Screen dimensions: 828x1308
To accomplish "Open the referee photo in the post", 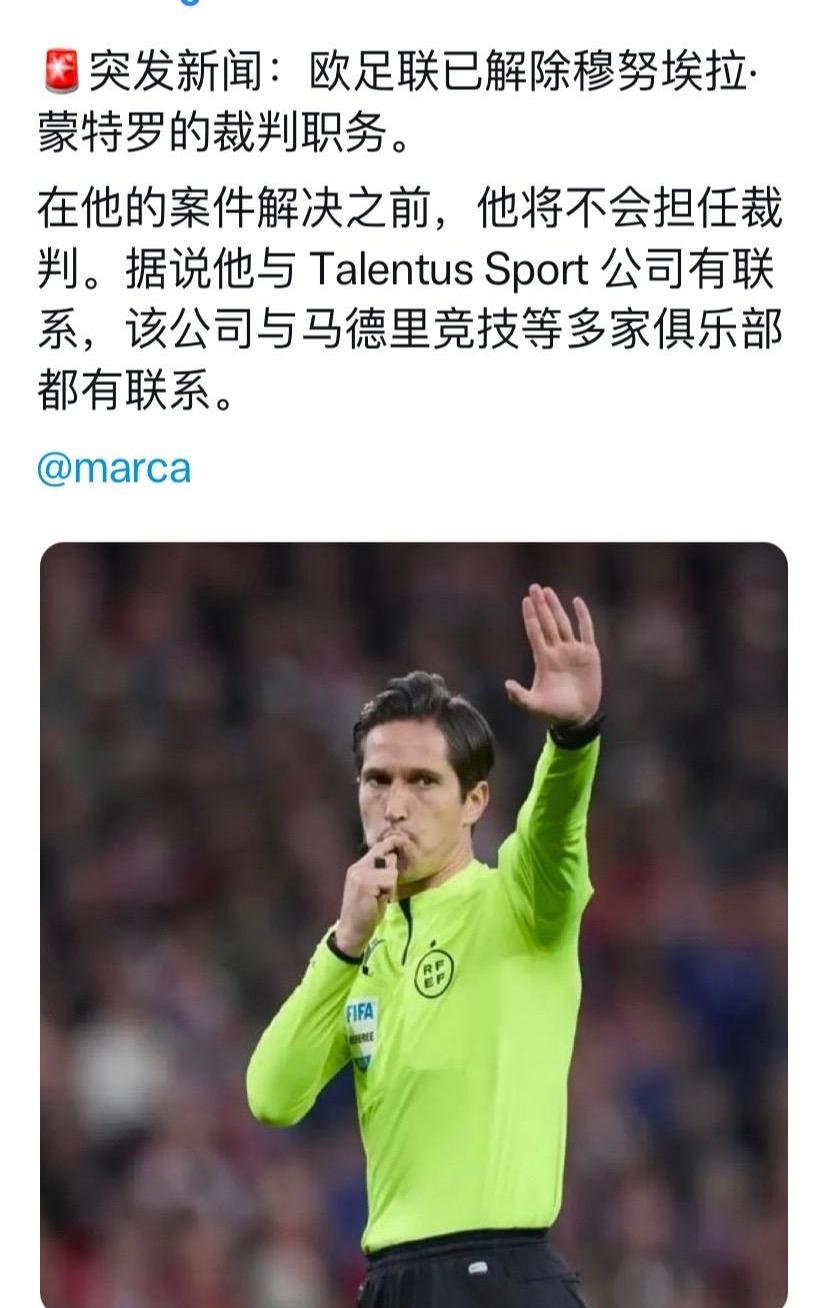I will click(414, 920).
